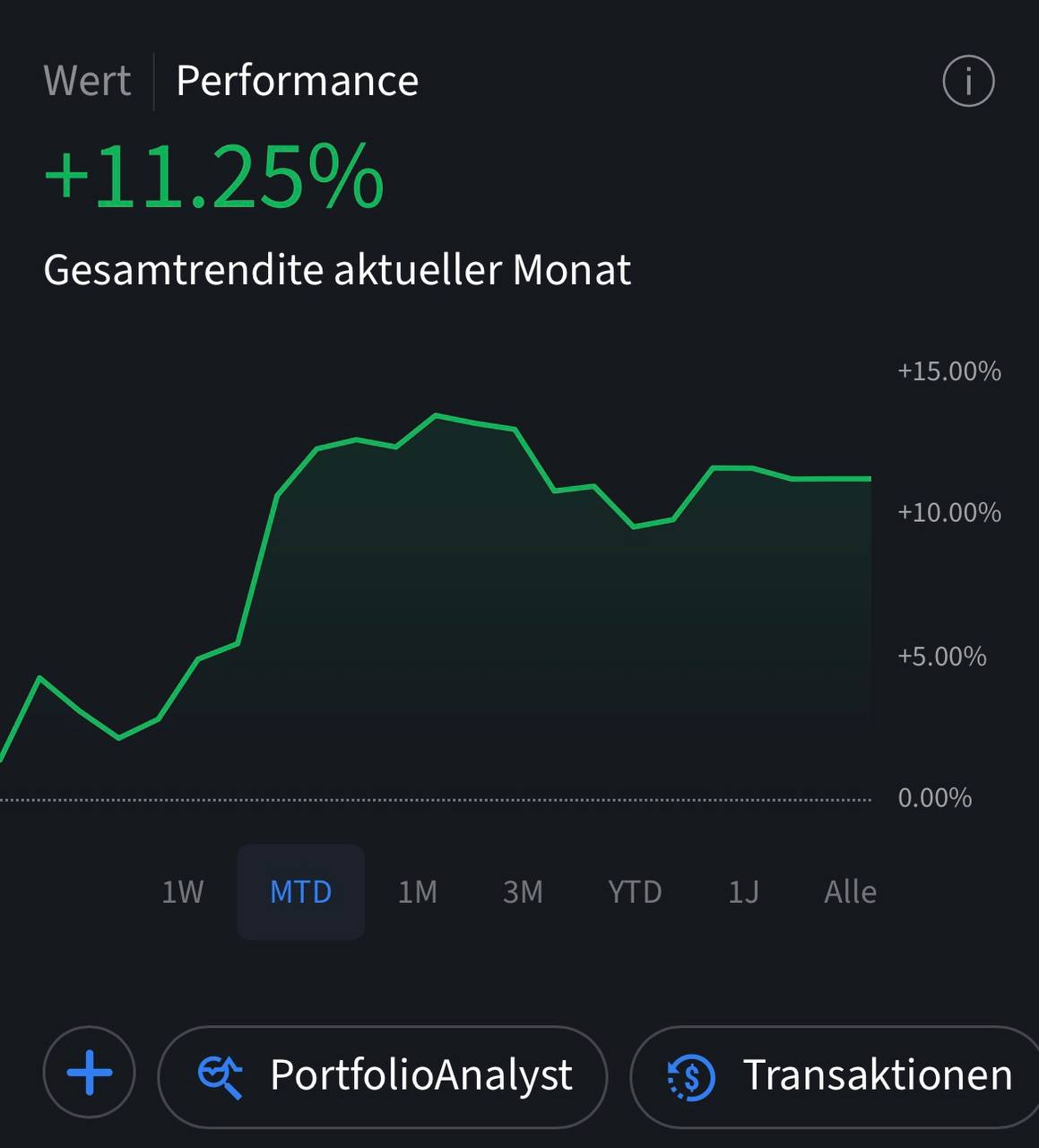This screenshot has height=1148, width=1039.
Task: Switch to the Wert tab
Action: (x=87, y=81)
